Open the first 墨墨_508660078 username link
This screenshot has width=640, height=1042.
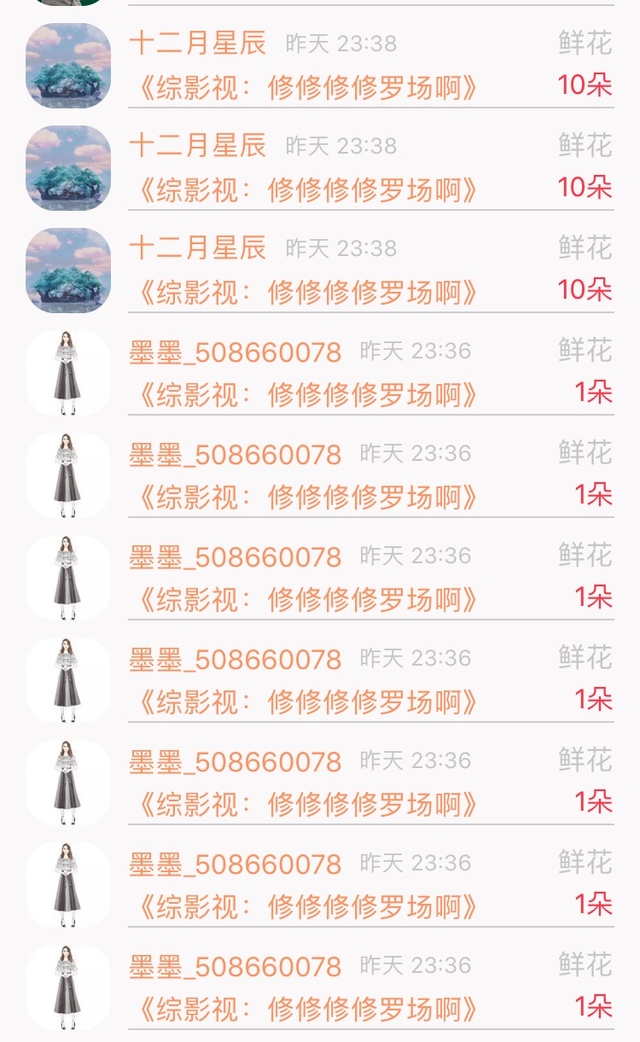pyautogui.click(x=235, y=352)
